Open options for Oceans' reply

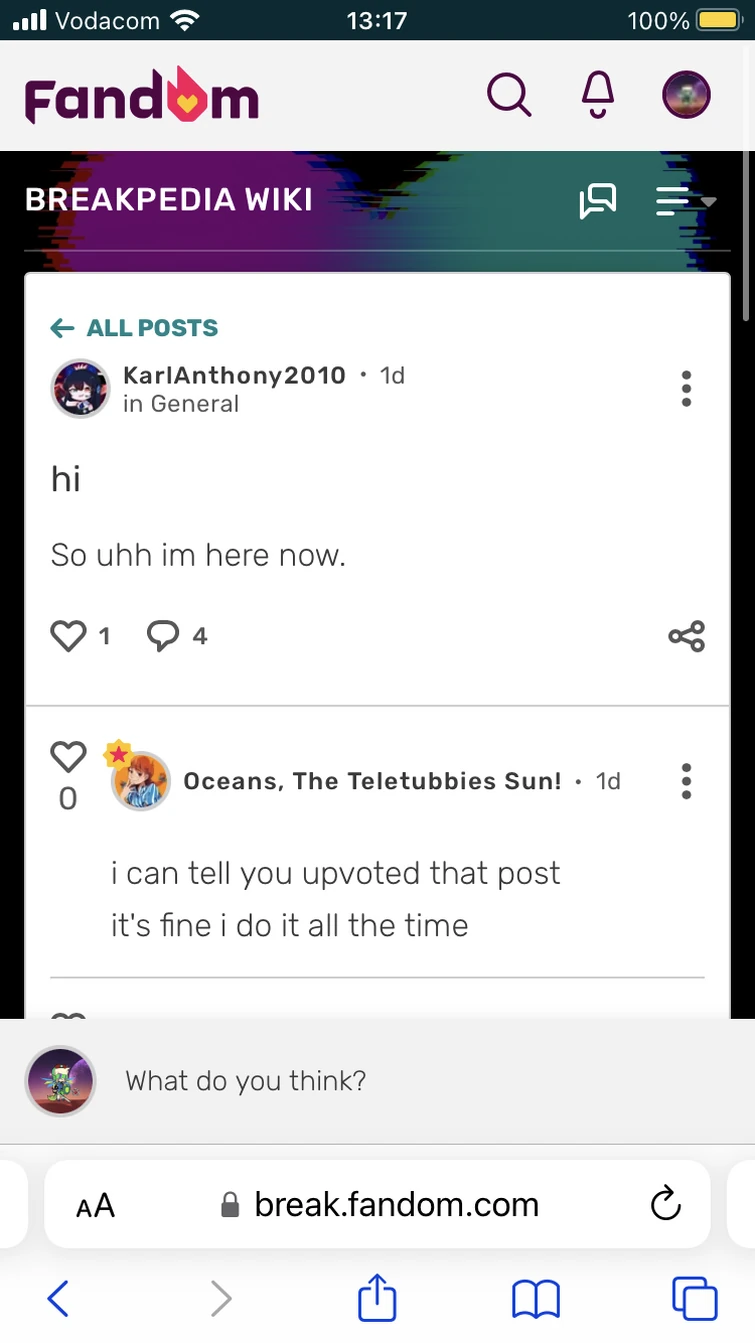tap(686, 781)
